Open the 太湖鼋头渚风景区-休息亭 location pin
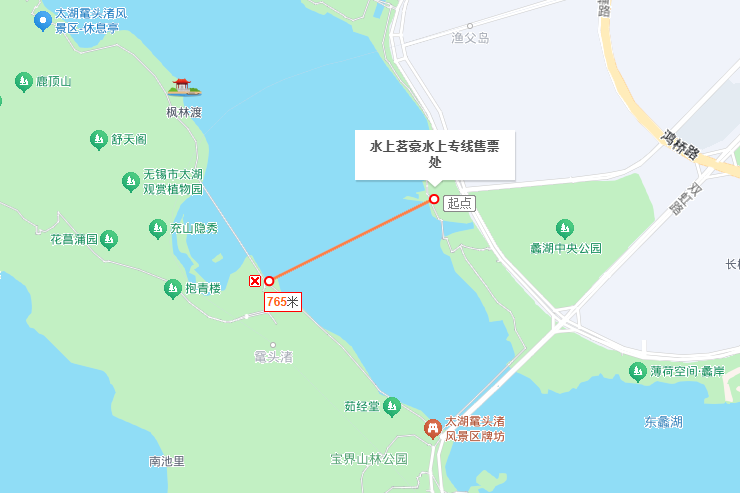740x493 pixels. click(43, 21)
